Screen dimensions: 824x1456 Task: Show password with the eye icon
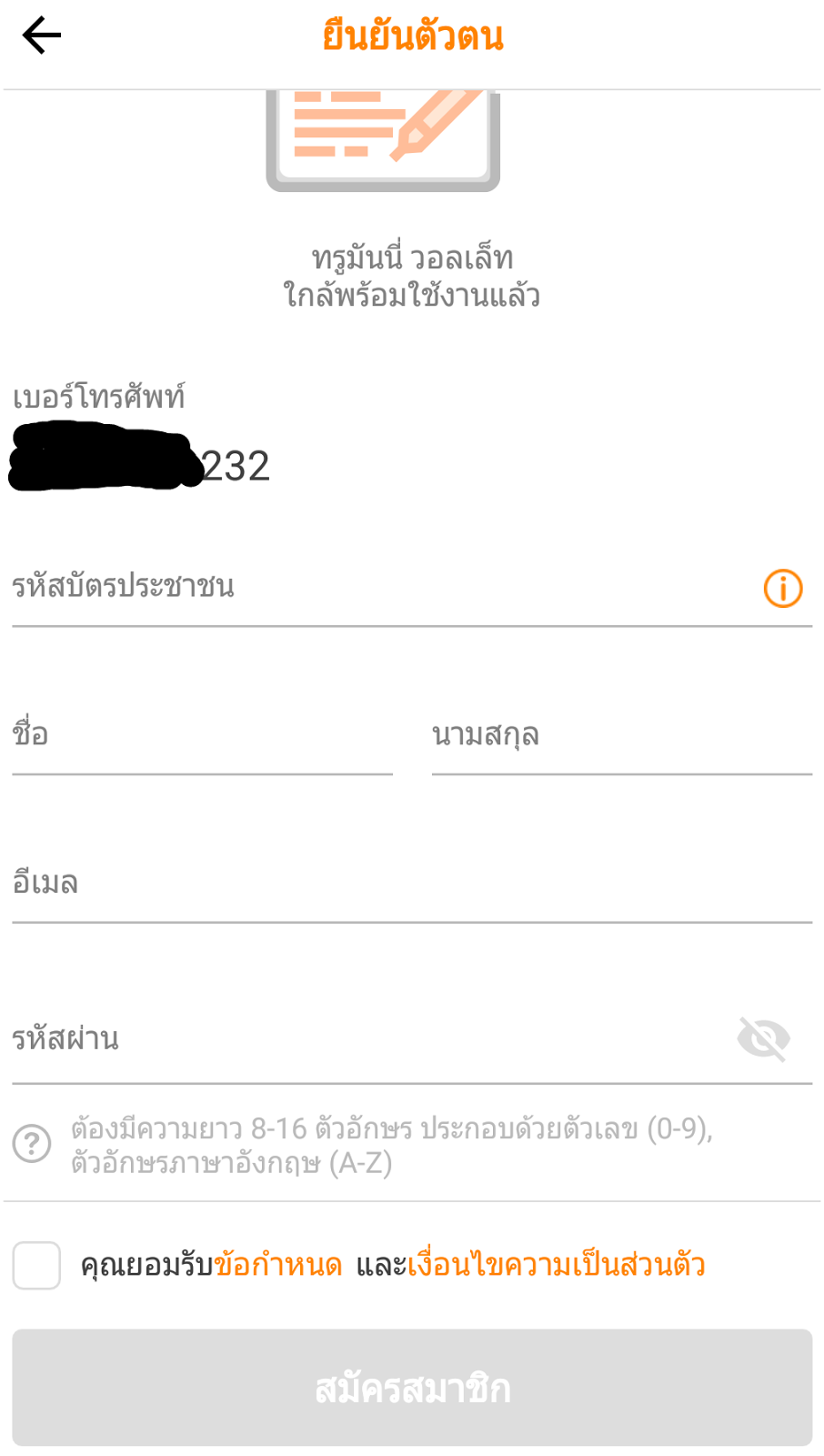(x=763, y=1038)
